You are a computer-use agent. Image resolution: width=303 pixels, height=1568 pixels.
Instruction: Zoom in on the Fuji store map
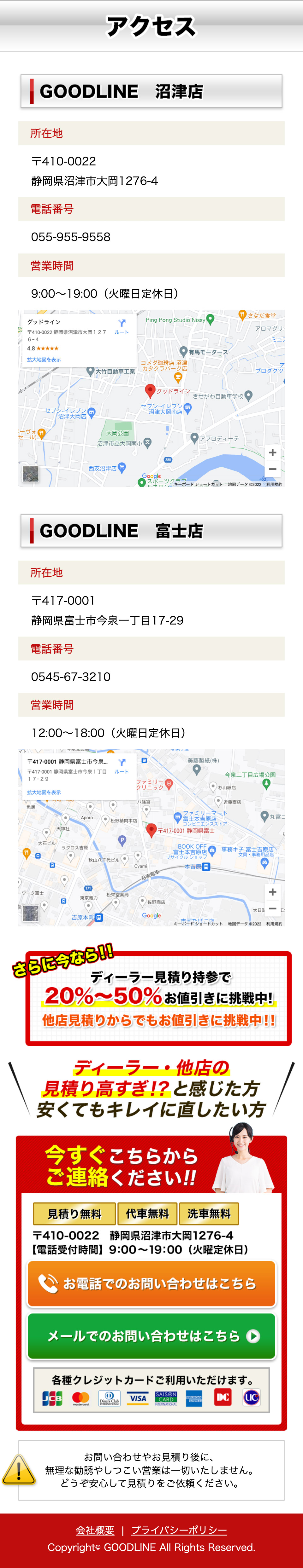pyautogui.click(x=272, y=892)
